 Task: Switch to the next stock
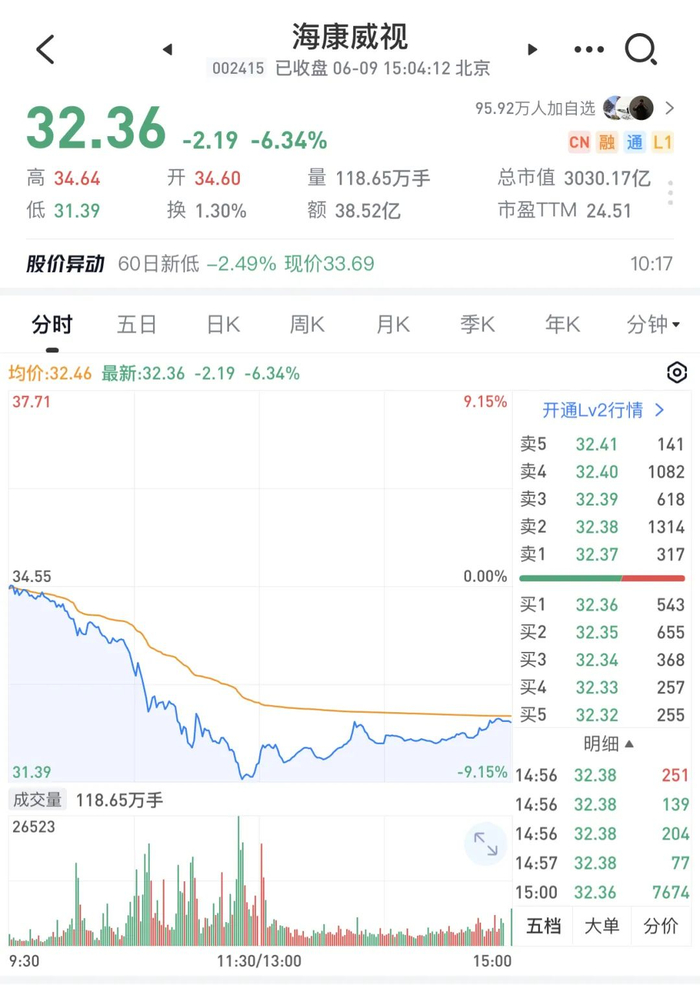pos(533,49)
